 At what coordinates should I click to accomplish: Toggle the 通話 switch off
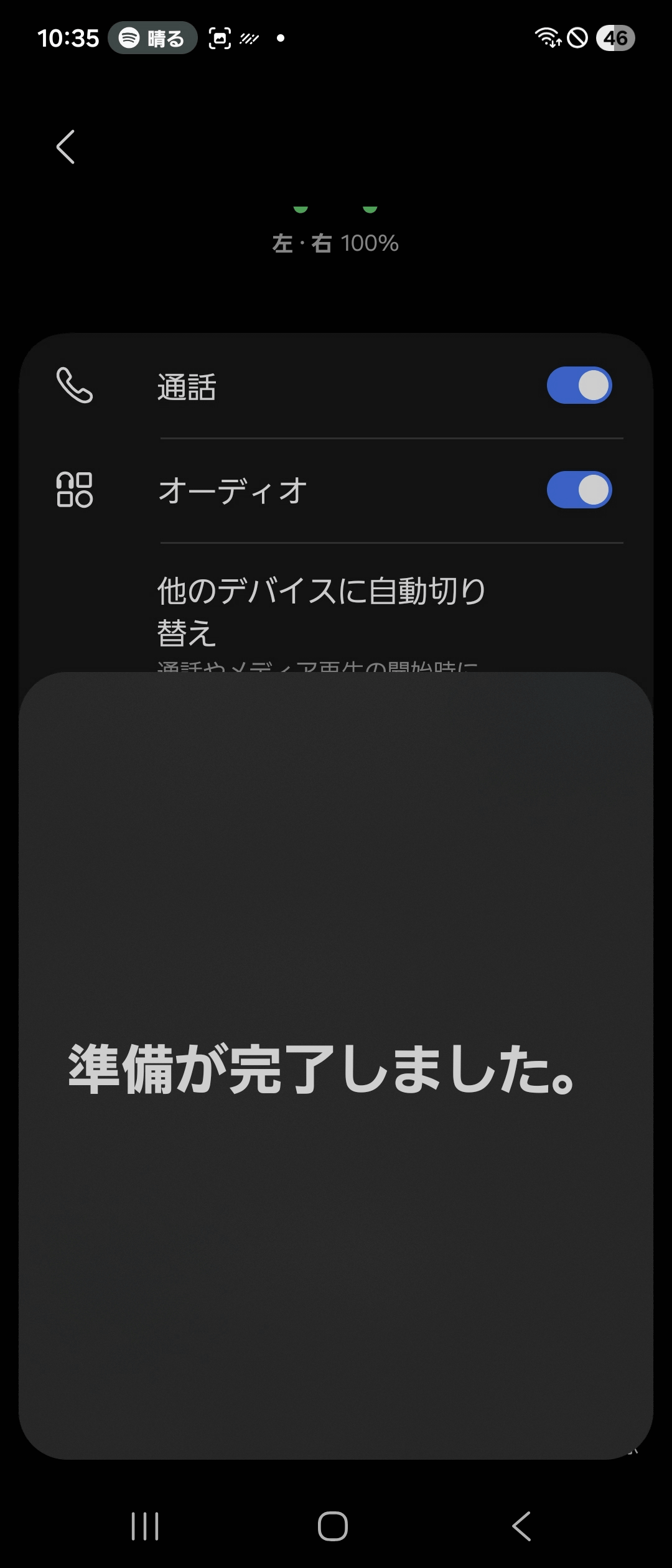tap(579, 386)
